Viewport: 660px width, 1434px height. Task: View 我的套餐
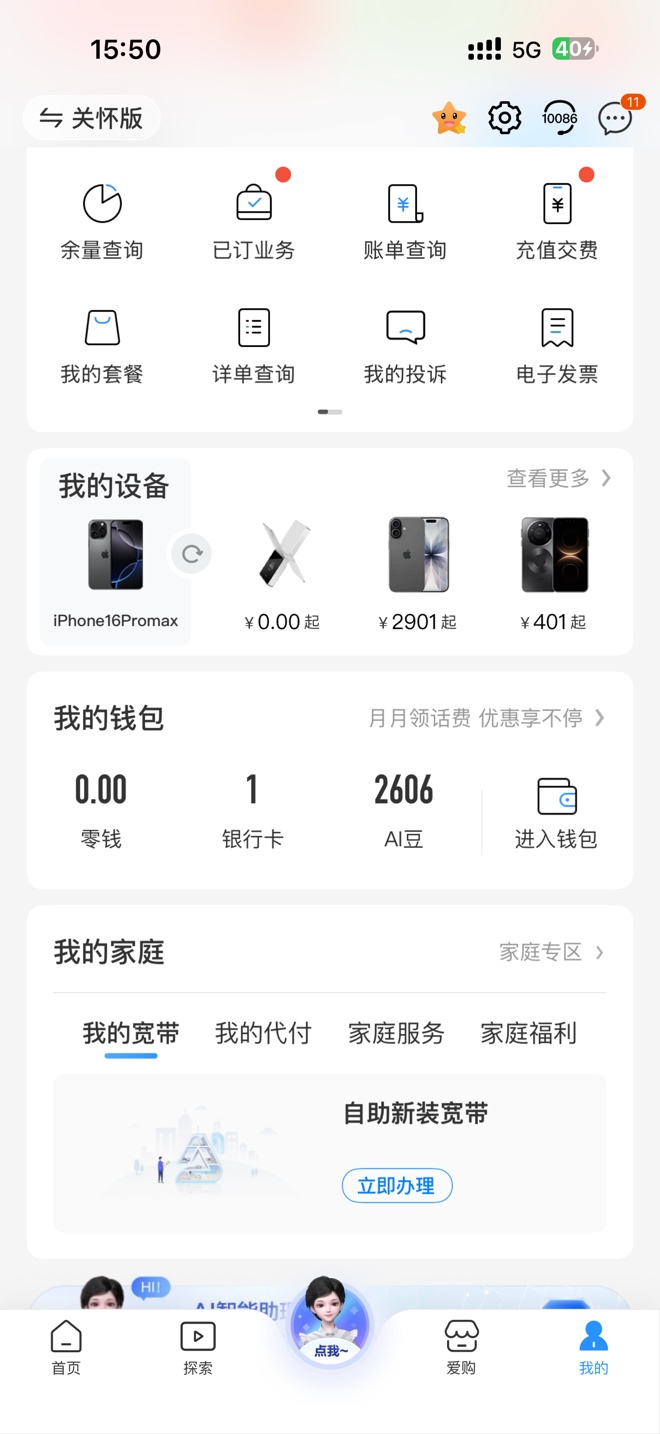pyautogui.click(x=102, y=346)
